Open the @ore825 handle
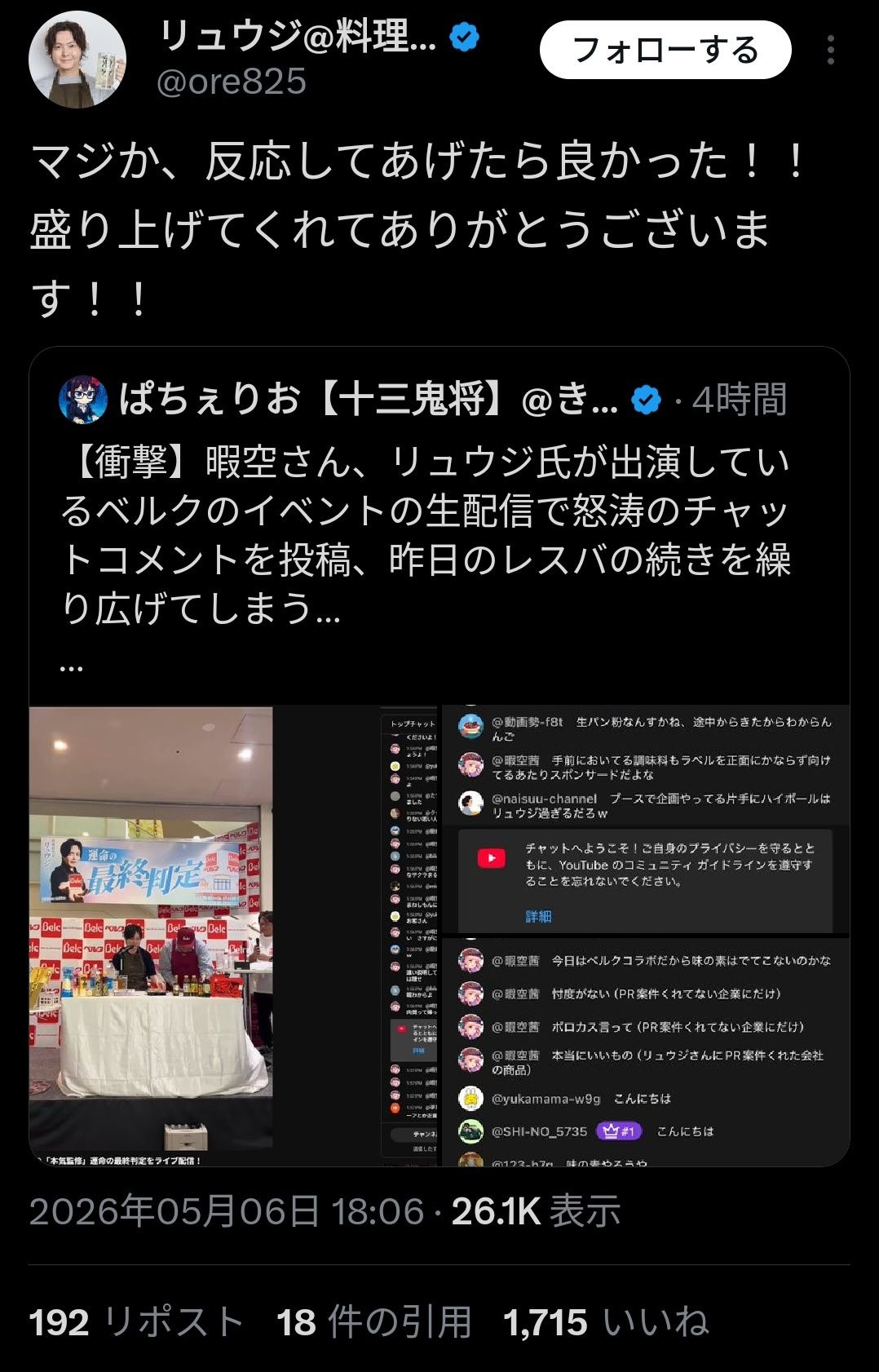Image resolution: width=879 pixels, height=1372 pixels. click(232, 82)
